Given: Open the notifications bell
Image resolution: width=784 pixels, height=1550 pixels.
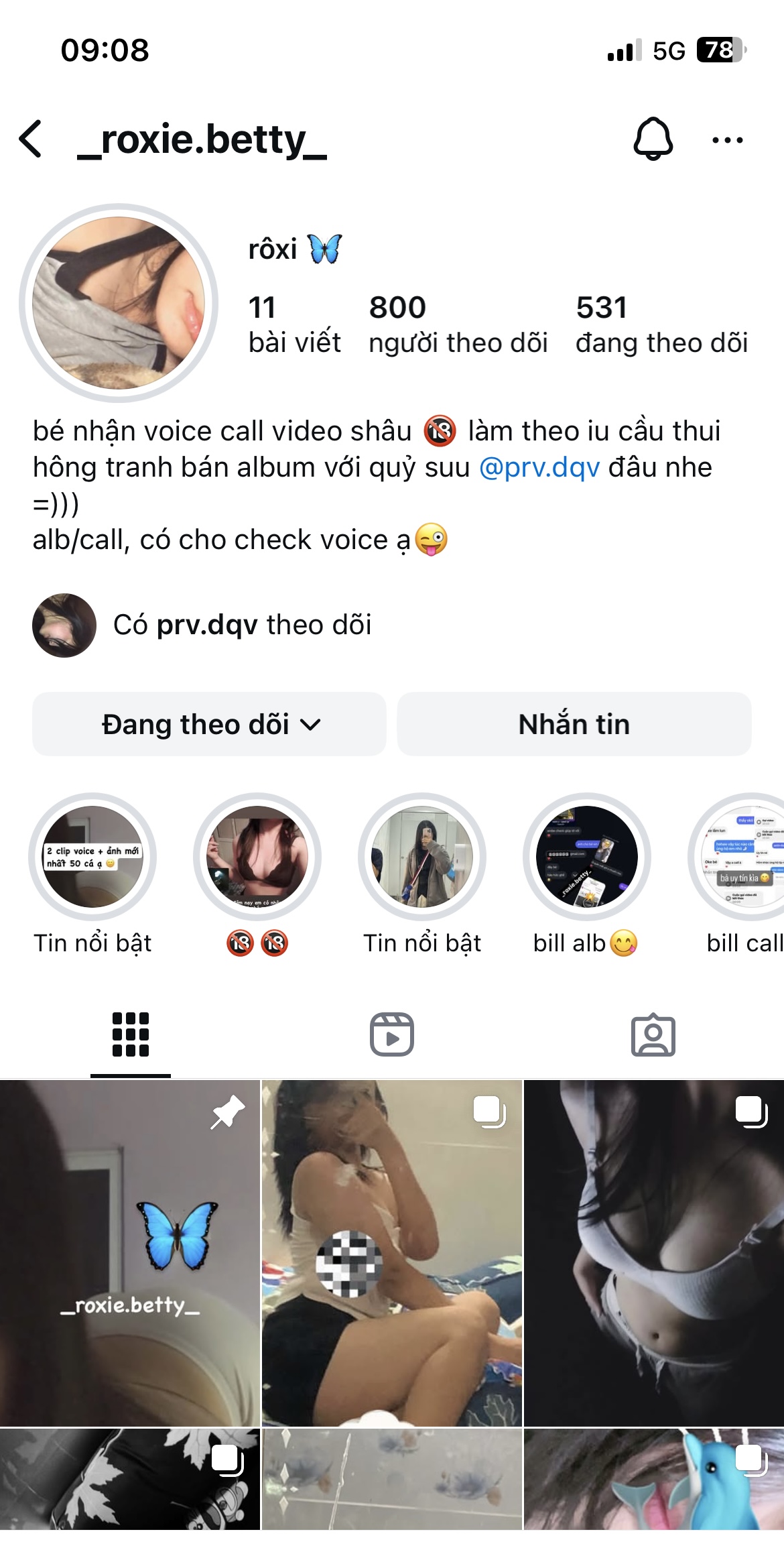Looking at the screenshot, I should coord(653,139).
